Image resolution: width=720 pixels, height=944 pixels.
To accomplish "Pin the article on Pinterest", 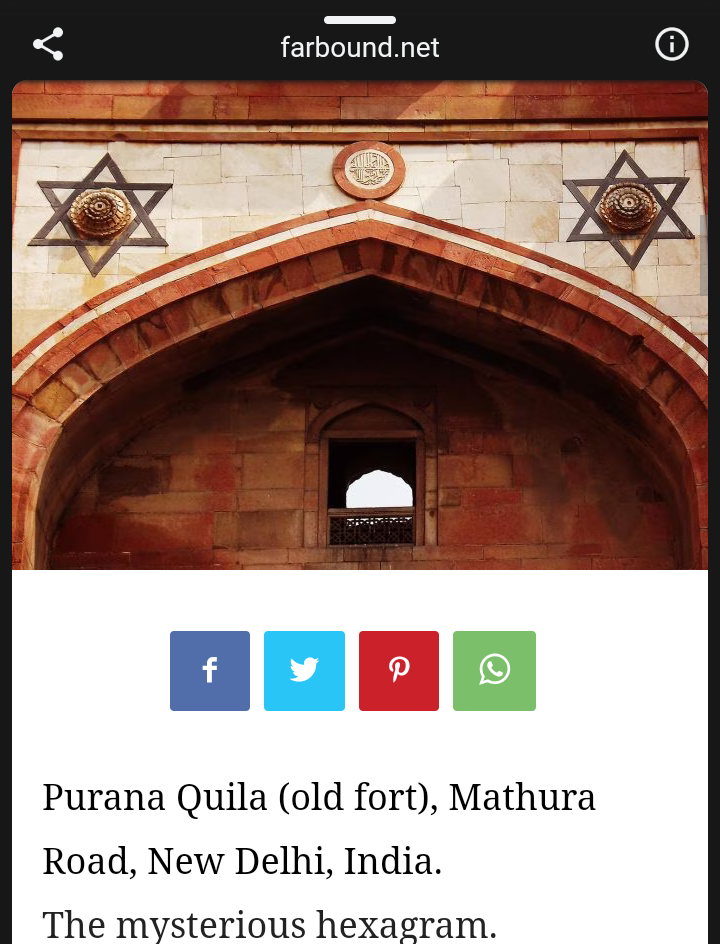I will [399, 671].
